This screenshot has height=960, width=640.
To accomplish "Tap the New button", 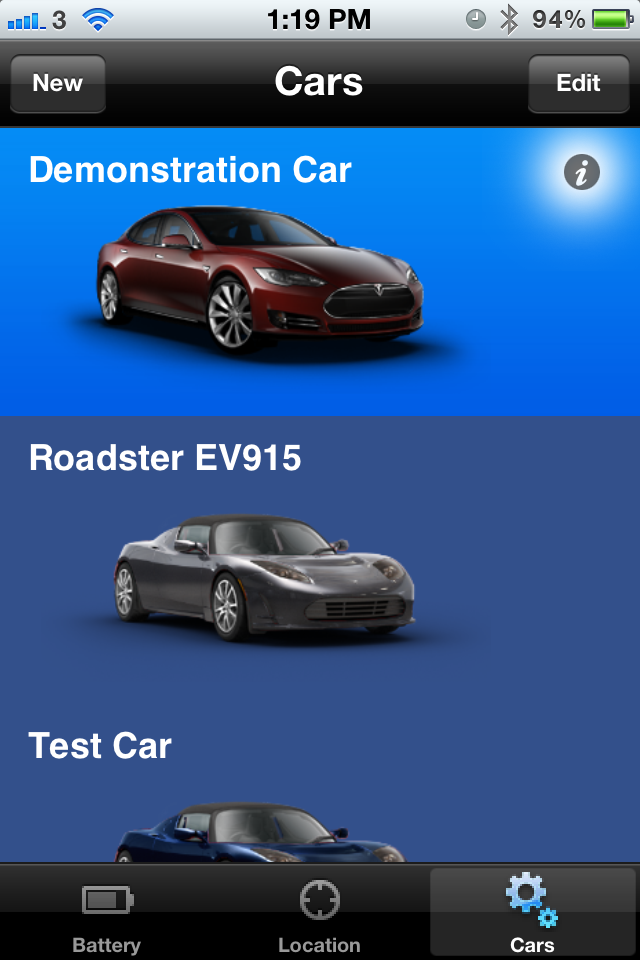I will [57, 83].
